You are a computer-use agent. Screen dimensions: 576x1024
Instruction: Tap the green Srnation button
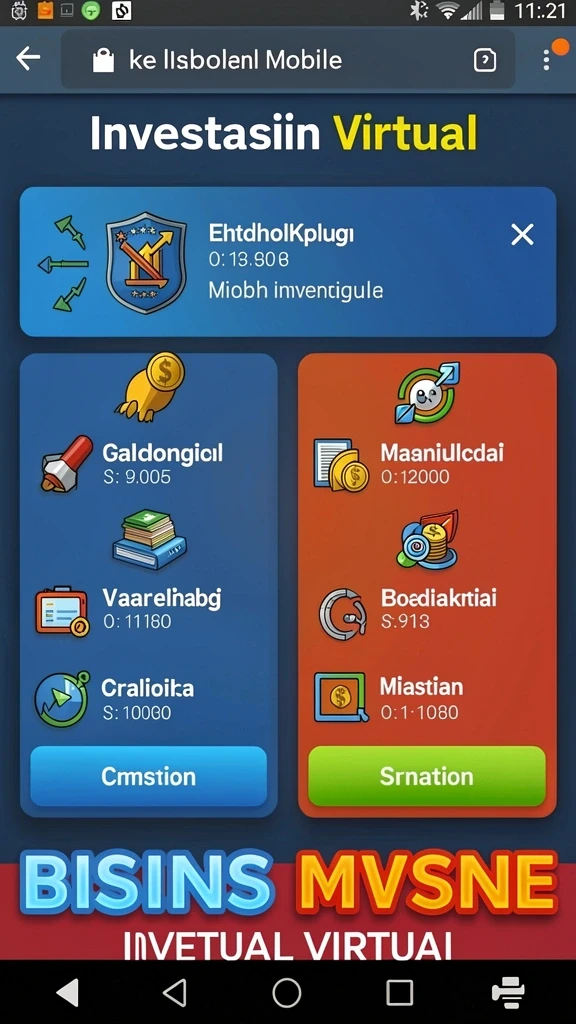(x=426, y=776)
